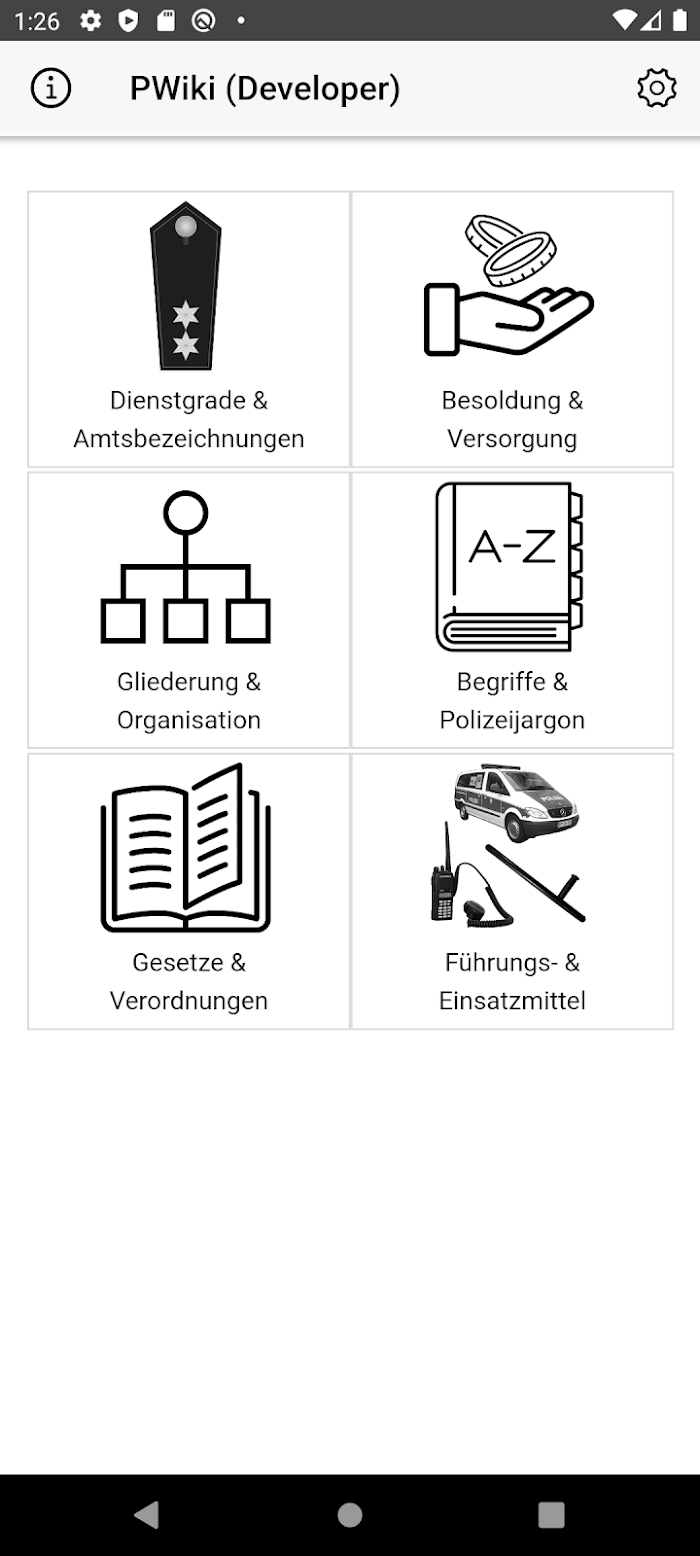View Gesetze & Verordnungen tile

pos(189,891)
